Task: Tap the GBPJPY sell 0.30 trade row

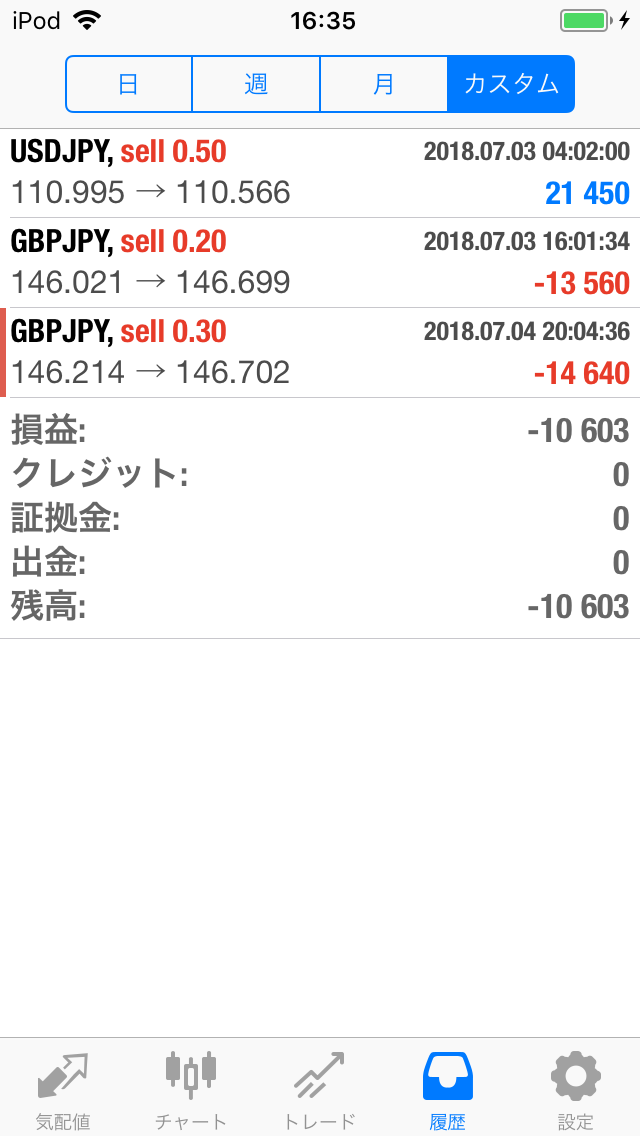Action: coord(320,353)
